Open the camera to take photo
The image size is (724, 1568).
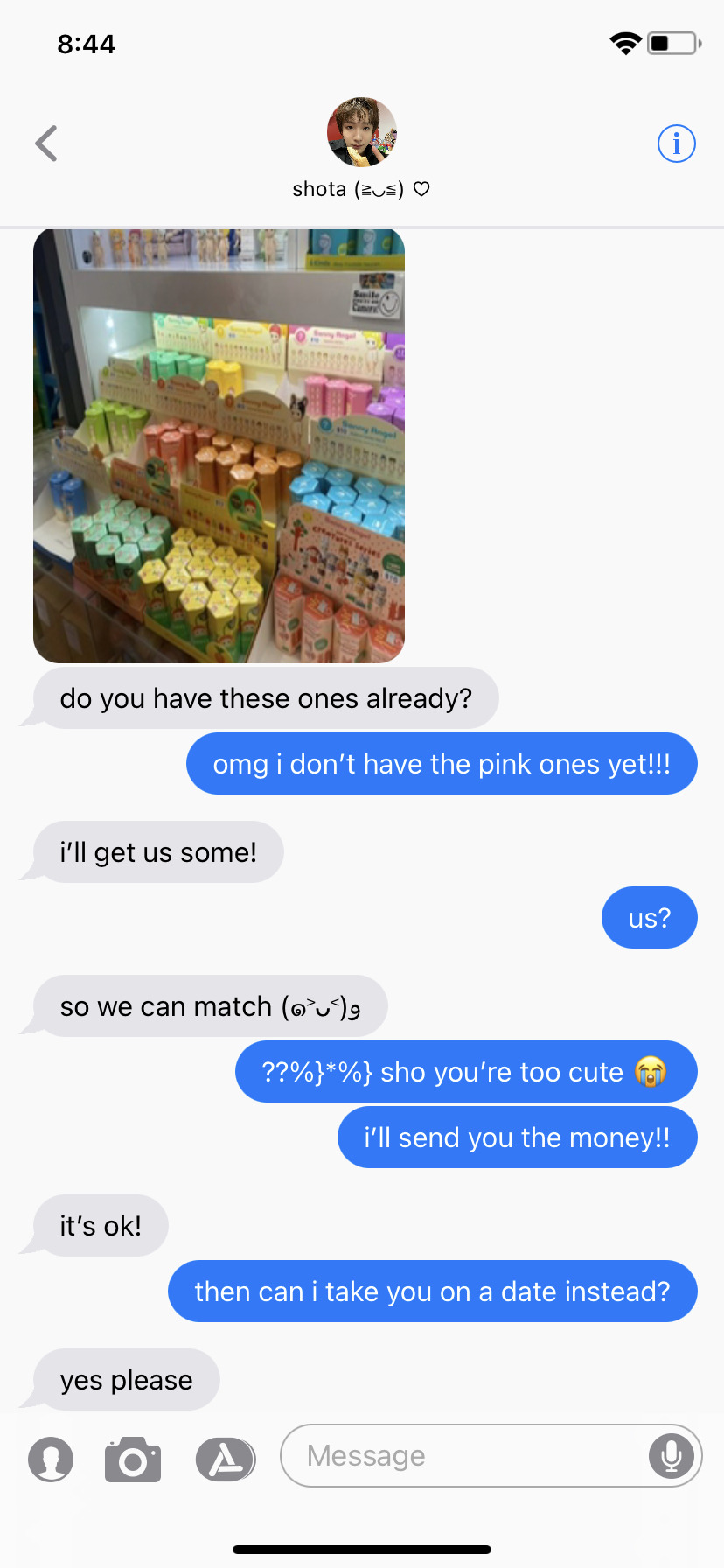(133, 1459)
